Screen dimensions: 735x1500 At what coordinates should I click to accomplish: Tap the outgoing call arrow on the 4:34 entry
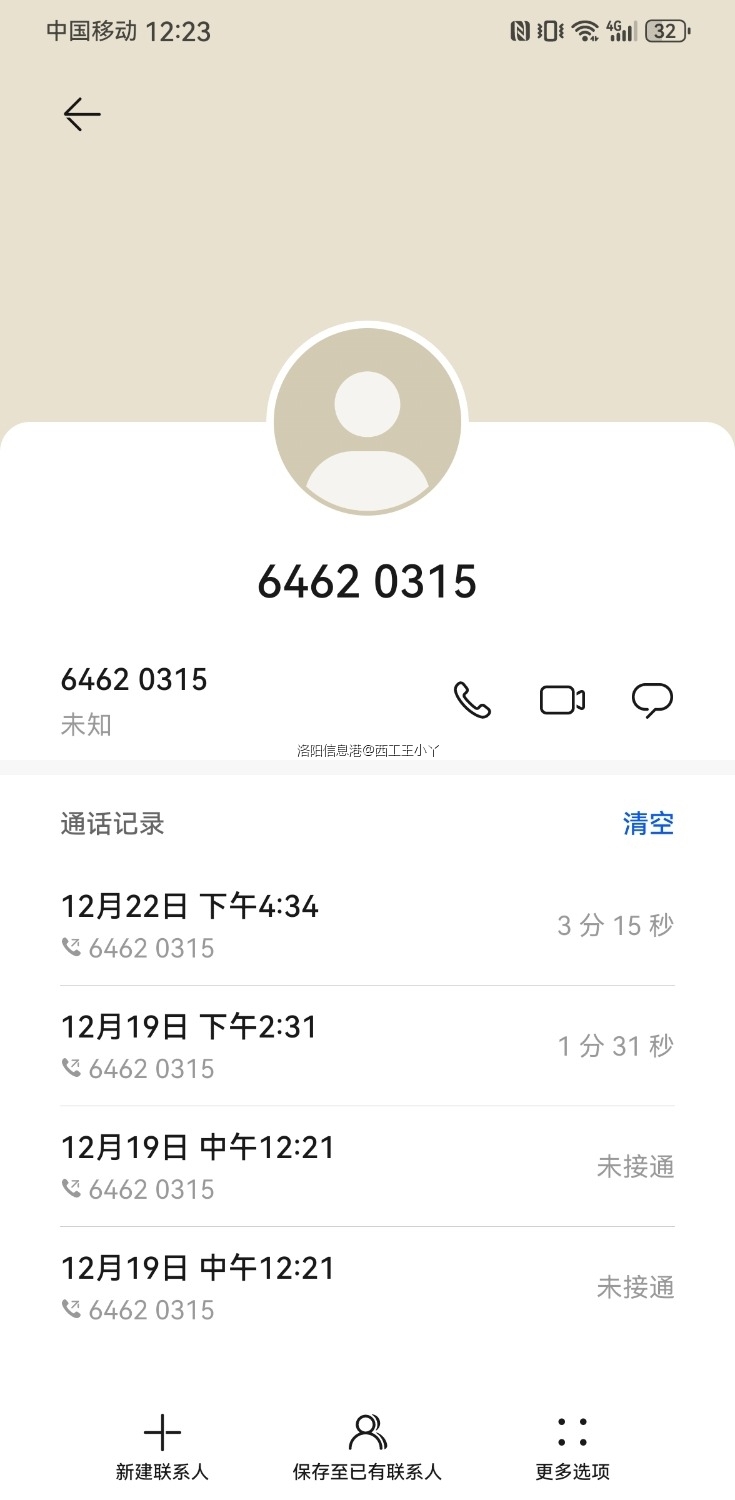[x=72, y=948]
